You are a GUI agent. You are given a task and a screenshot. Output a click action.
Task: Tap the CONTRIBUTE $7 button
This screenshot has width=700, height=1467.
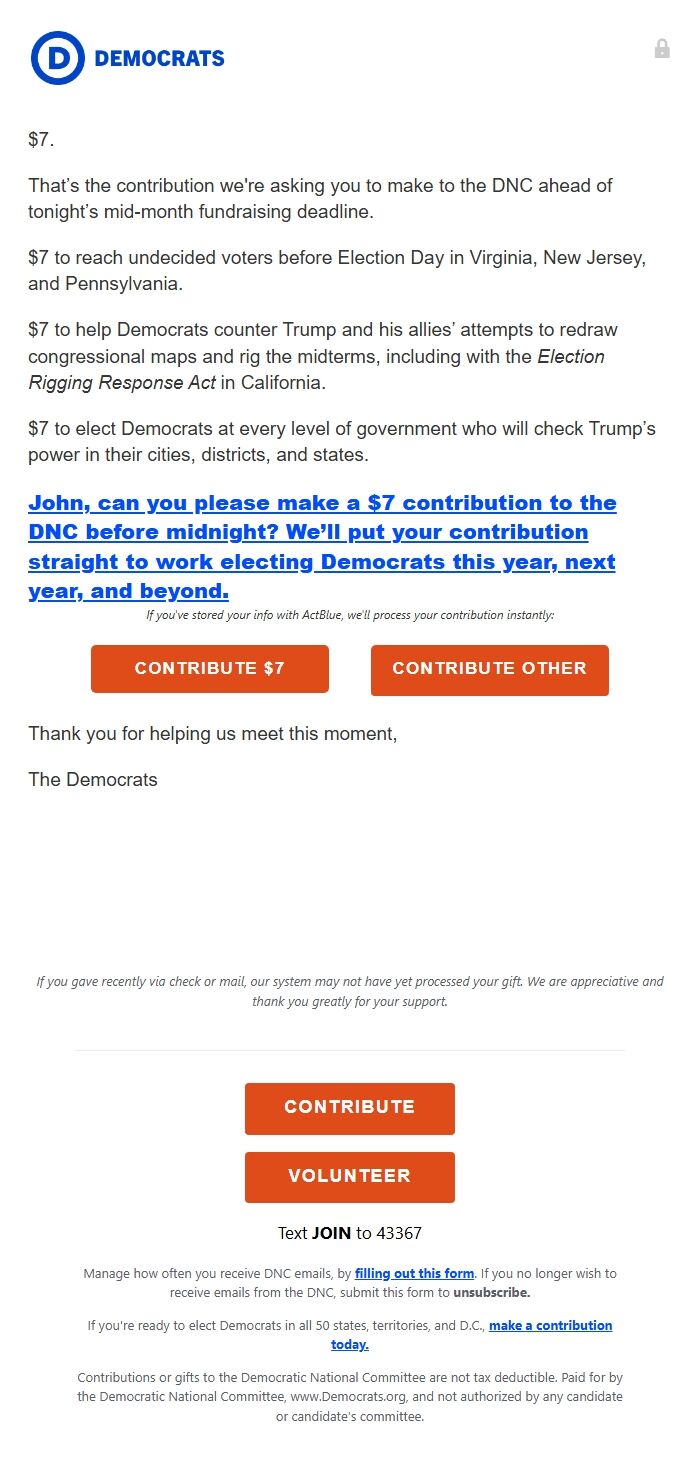point(210,668)
